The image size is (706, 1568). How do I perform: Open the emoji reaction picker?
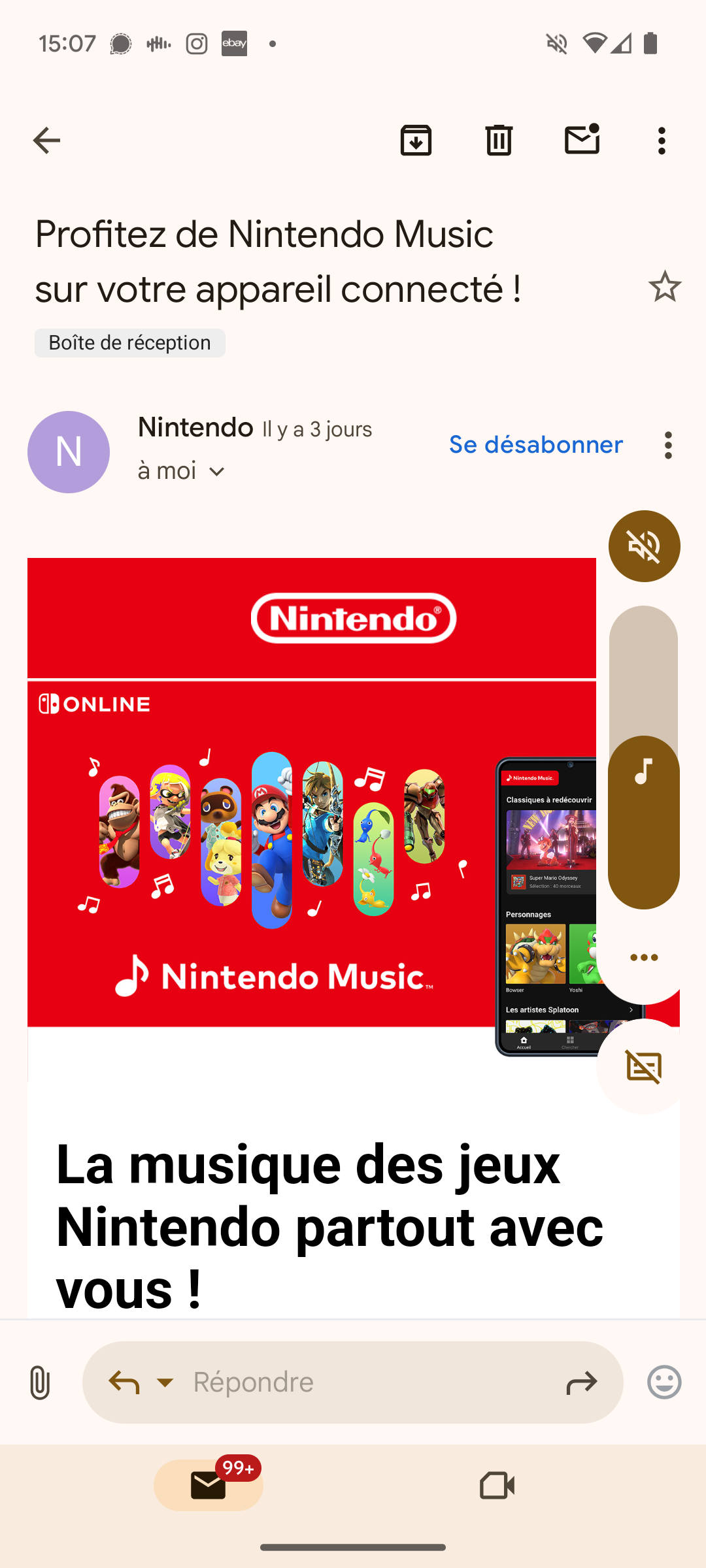pyautogui.click(x=665, y=1382)
